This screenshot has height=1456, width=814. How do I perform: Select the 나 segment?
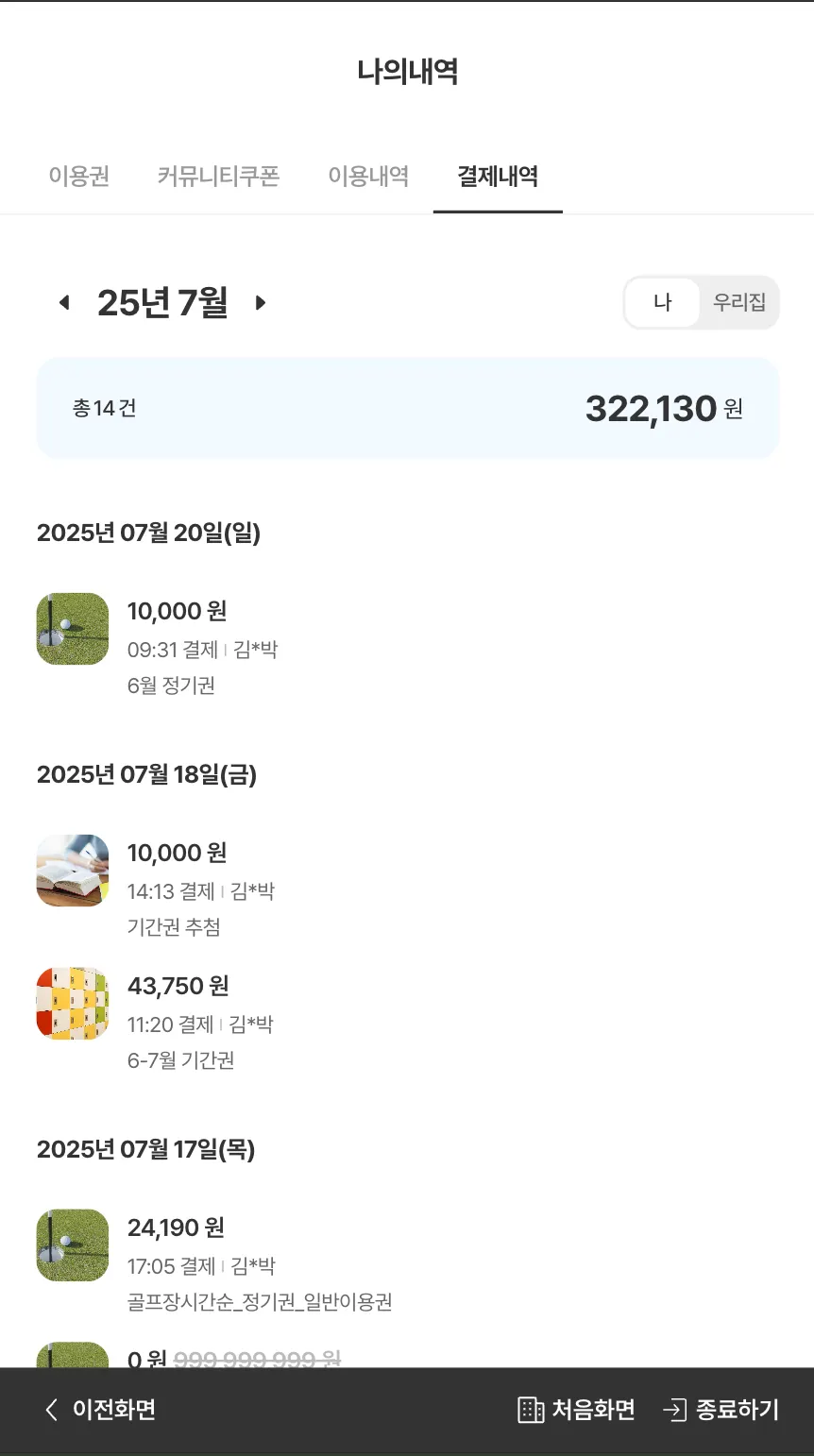[x=663, y=303]
